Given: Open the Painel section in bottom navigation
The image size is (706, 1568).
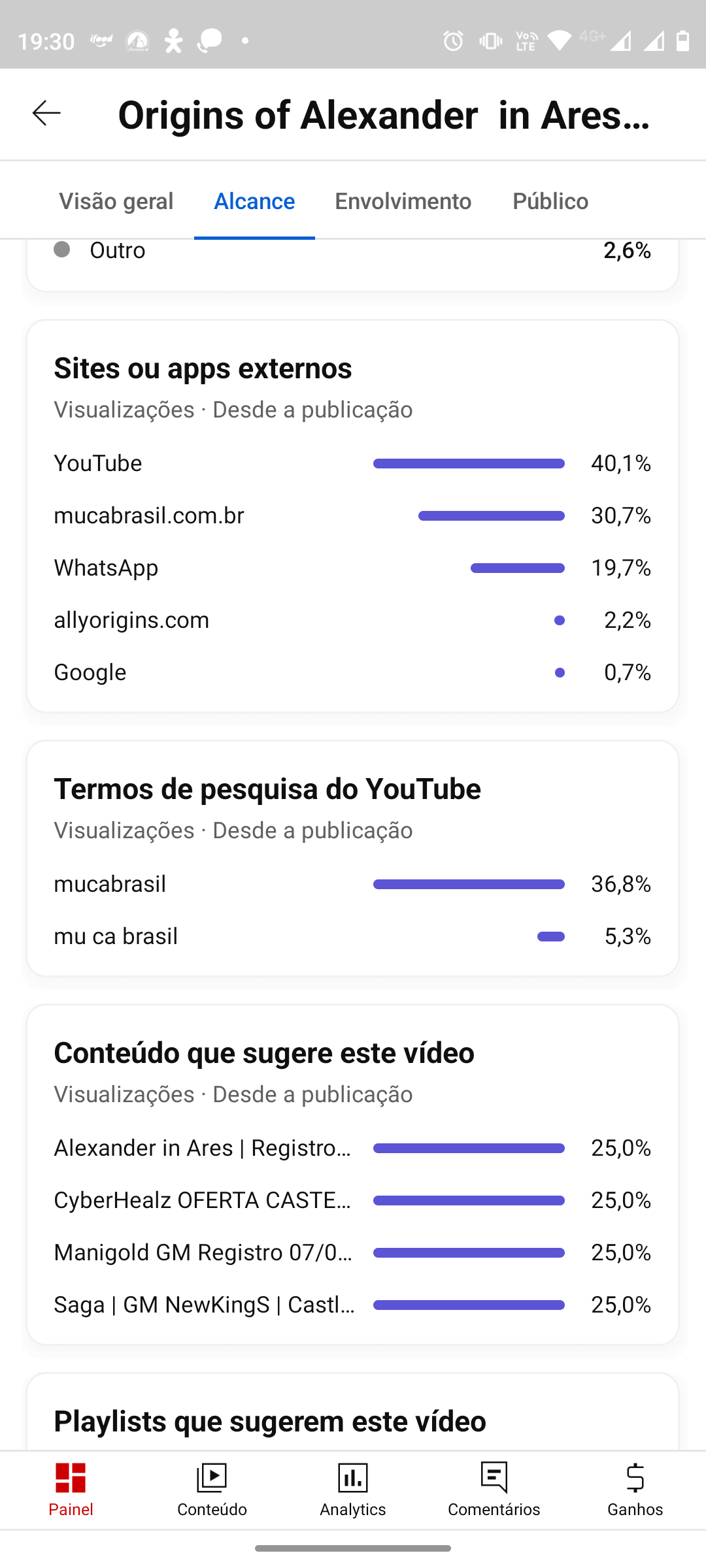Looking at the screenshot, I should (71, 1490).
